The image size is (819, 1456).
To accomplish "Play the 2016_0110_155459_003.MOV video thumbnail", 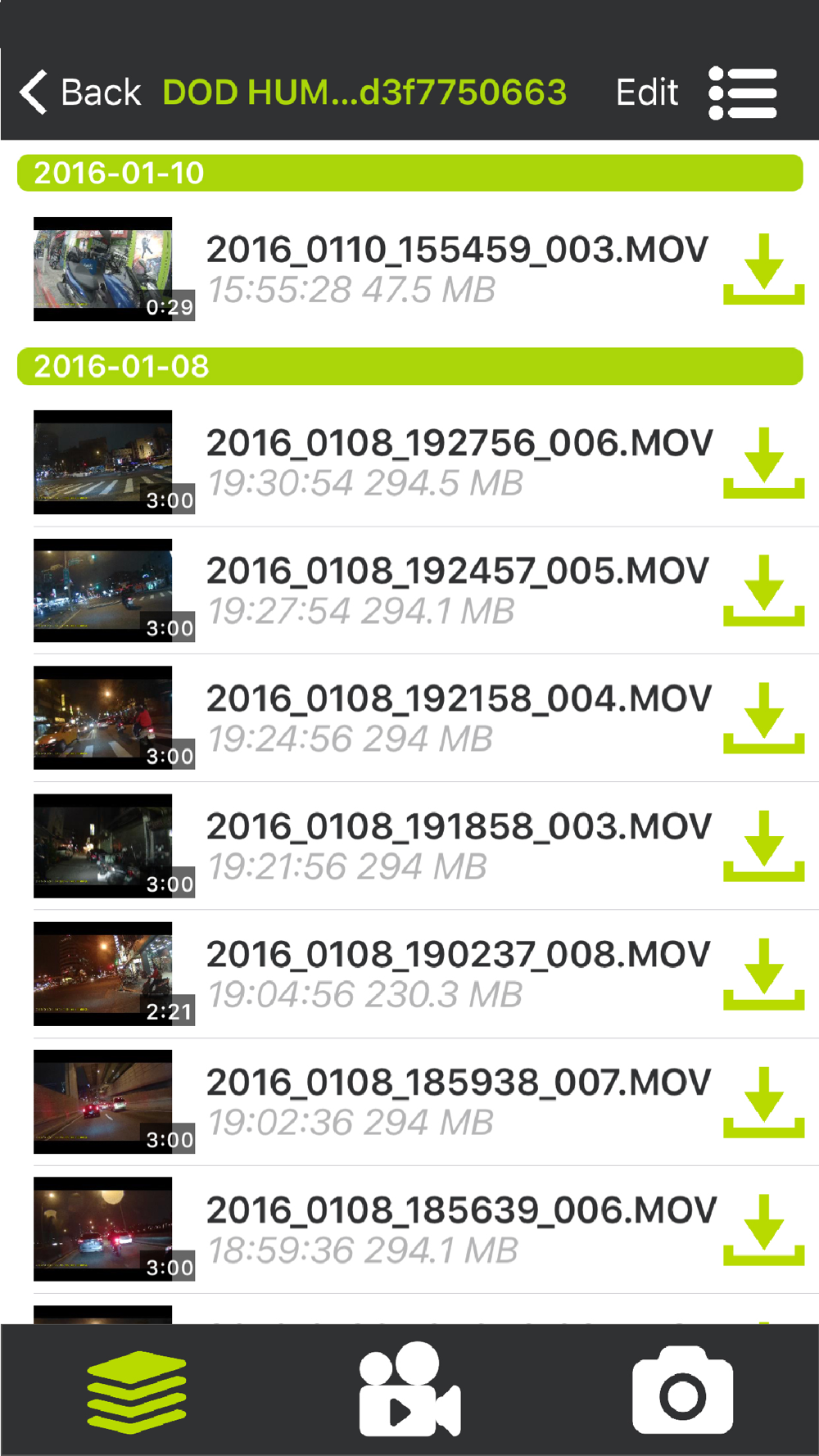I will 103,269.
